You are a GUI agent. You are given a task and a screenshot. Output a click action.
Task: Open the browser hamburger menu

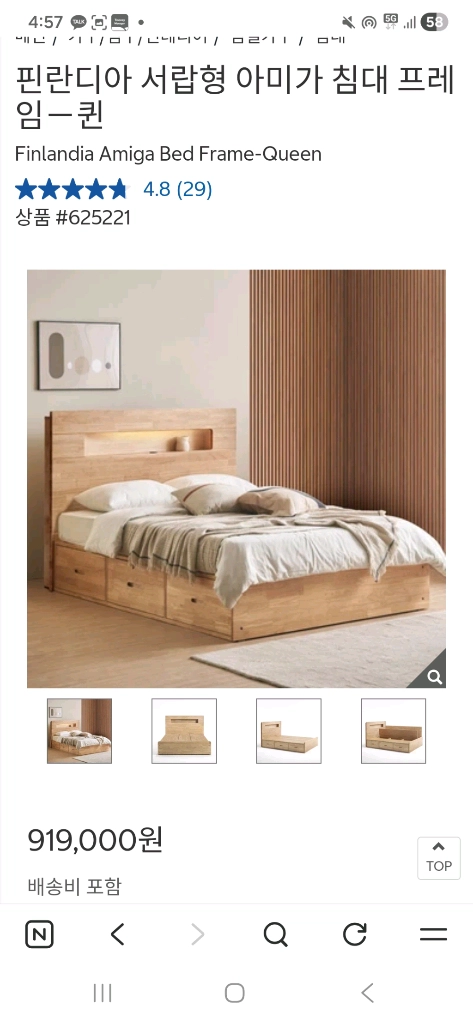[x=433, y=935]
